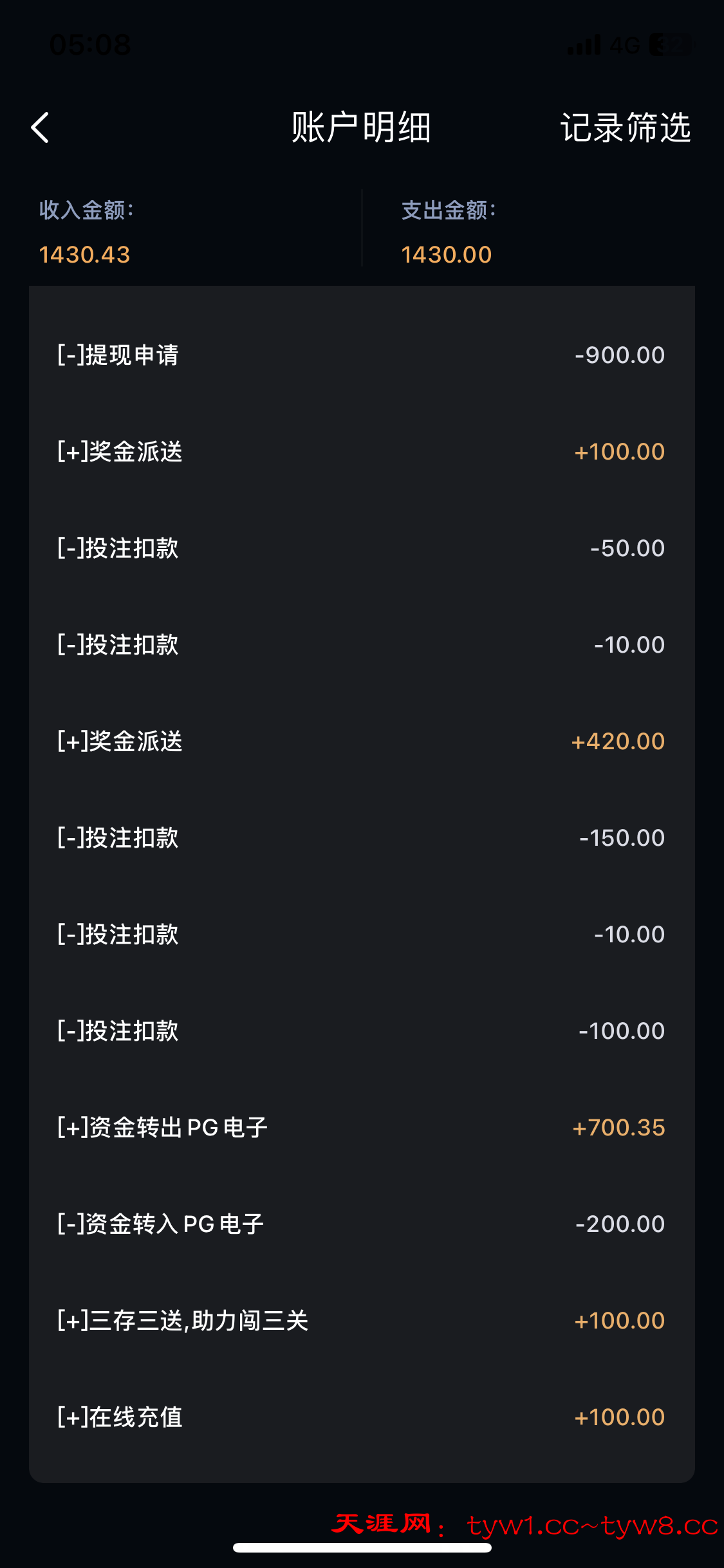Viewport: 724px width, 1568px height.
Task: Tap the 投注扣款 -10.00 entry
Action: (360, 644)
